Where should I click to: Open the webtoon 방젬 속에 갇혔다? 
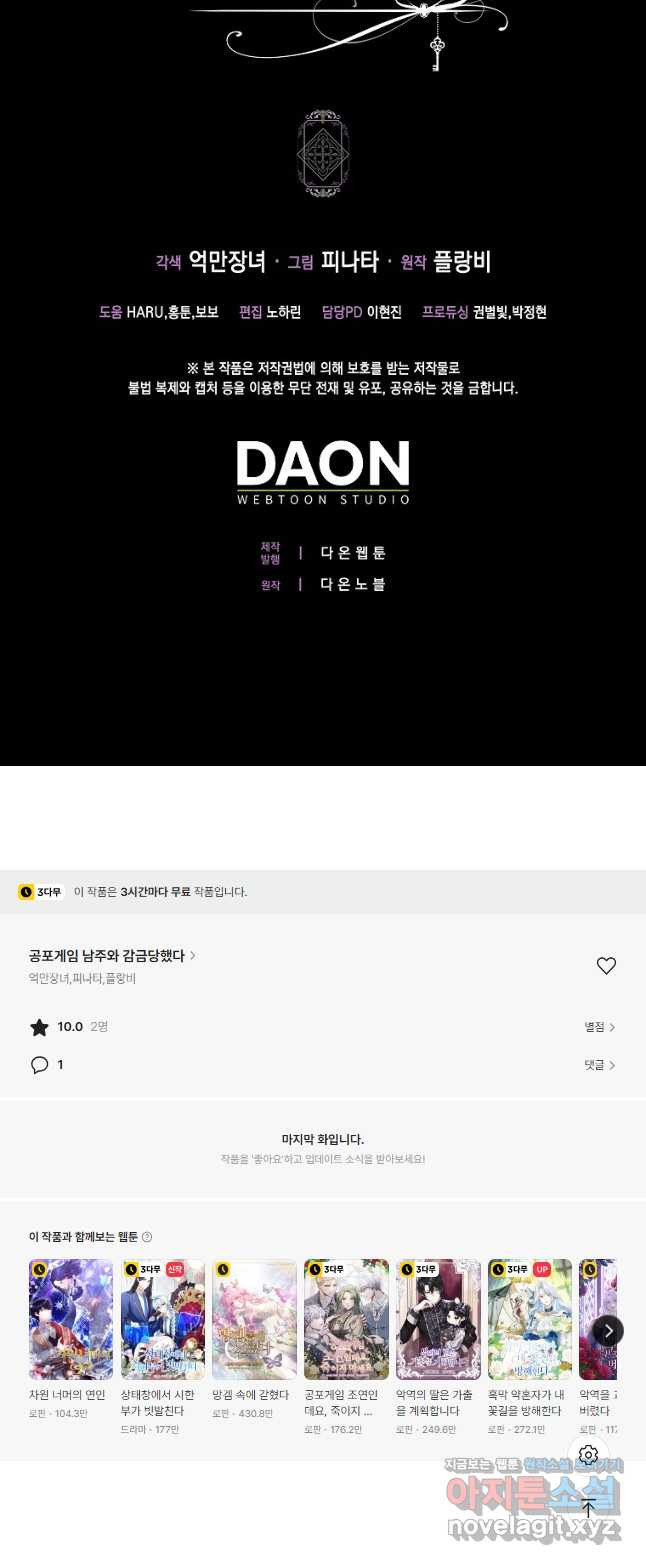pos(254,1320)
